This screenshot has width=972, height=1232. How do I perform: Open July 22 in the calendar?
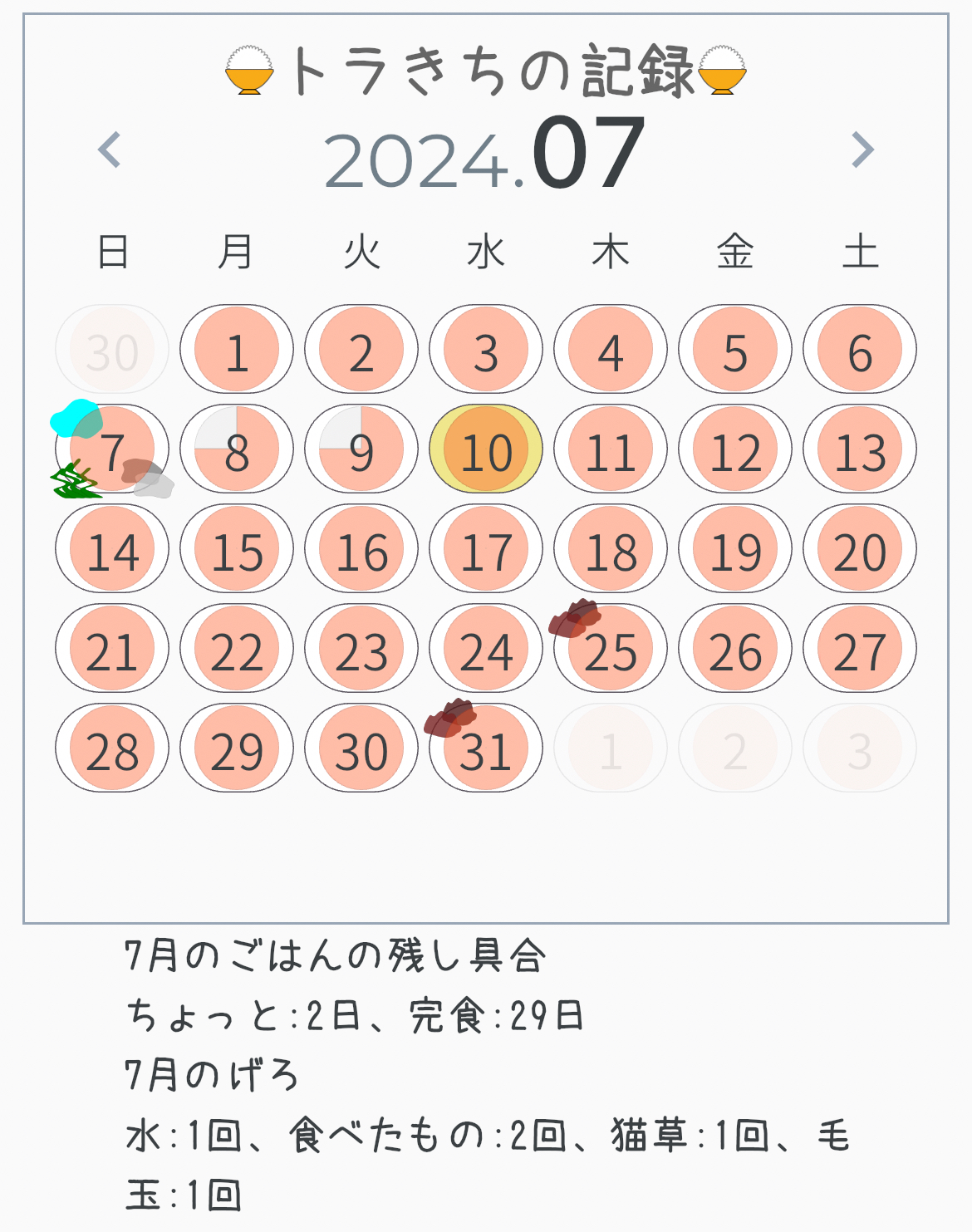tap(237, 649)
